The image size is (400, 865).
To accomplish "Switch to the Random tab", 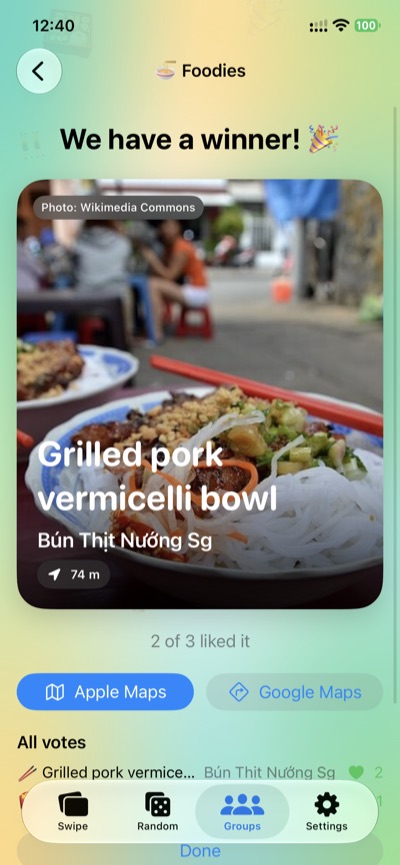I will pyautogui.click(x=158, y=811).
